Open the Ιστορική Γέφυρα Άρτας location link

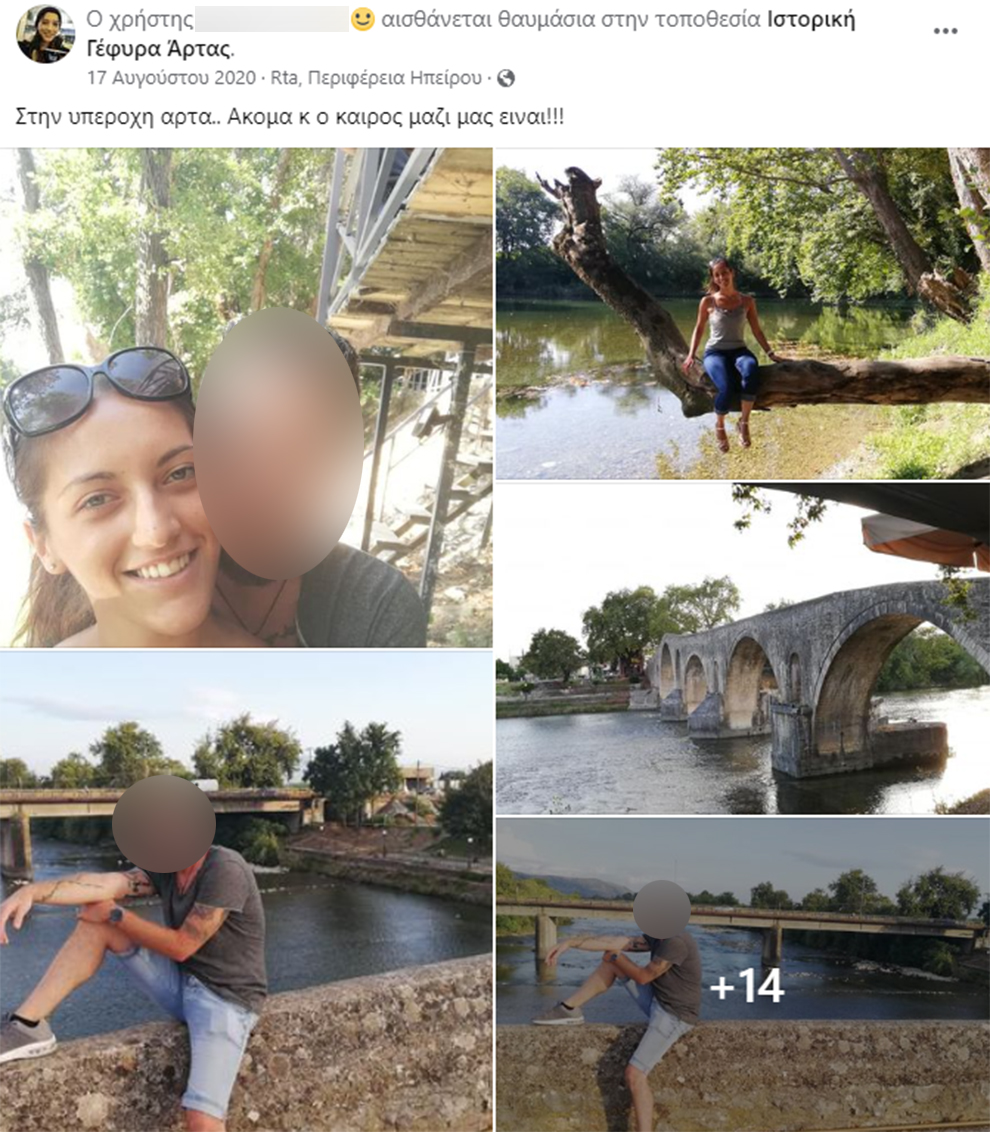tap(810, 20)
